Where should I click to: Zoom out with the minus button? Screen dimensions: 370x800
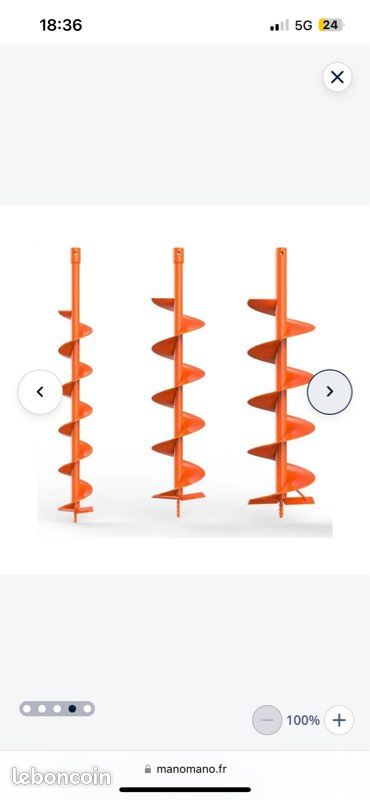[x=267, y=720]
